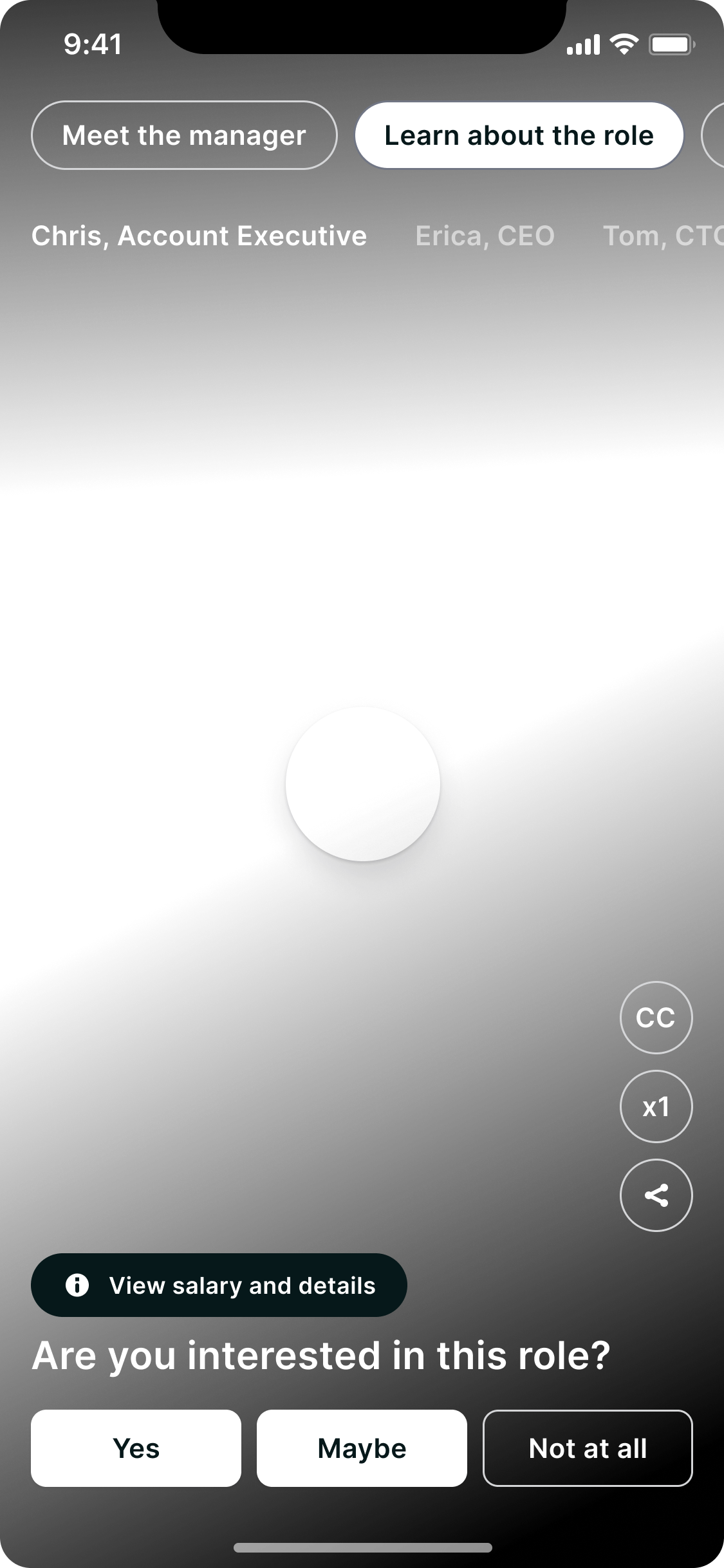Change playback speed x1
This screenshot has height=1568, width=724.
tap(656, 1106)
